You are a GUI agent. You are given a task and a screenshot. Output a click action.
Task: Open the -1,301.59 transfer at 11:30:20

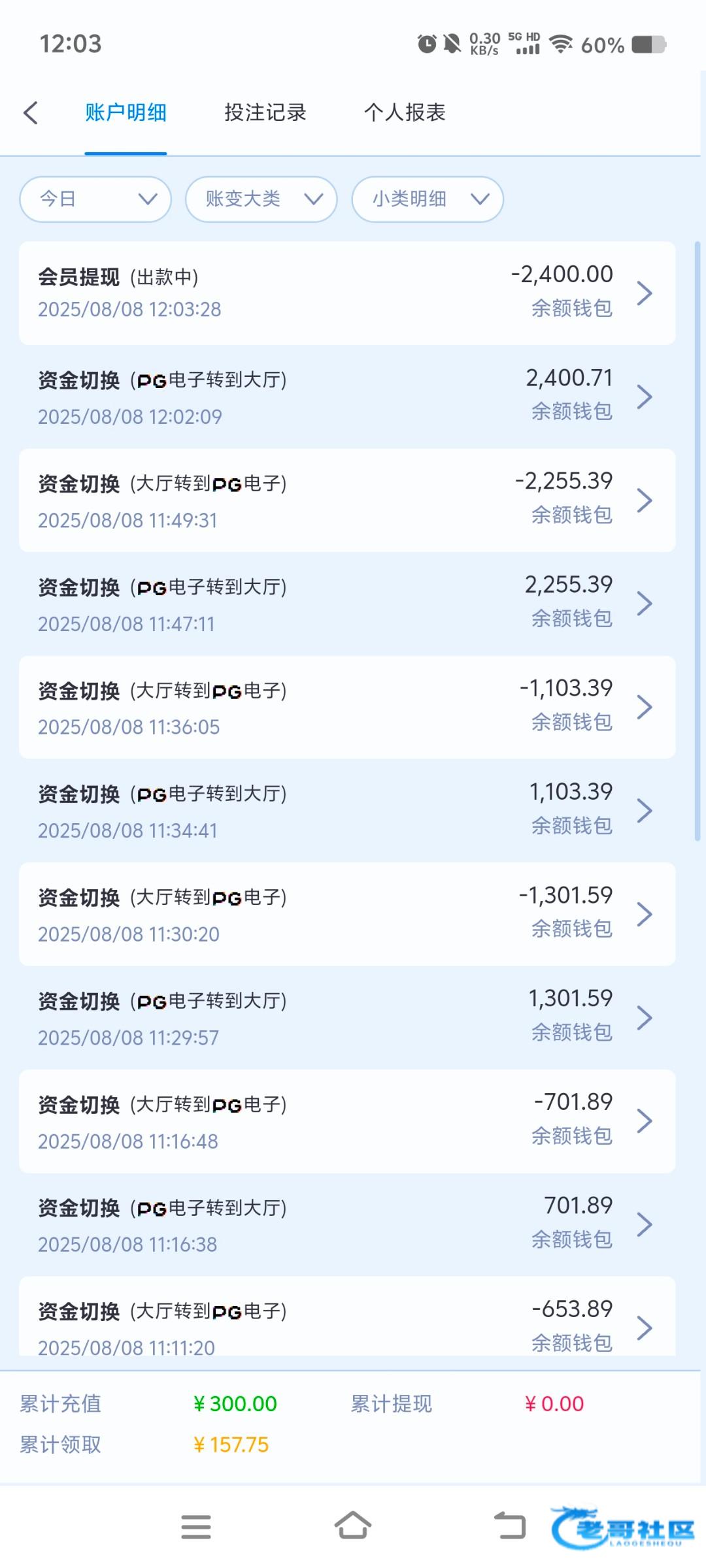(347, 914)
